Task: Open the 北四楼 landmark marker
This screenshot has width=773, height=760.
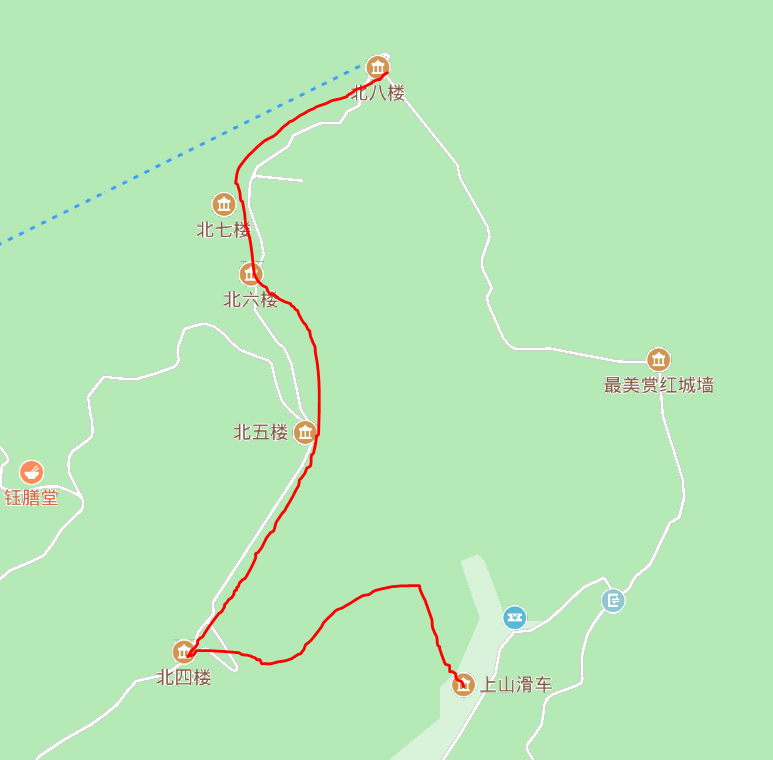Action: pyautogui.click(x=184, y=652)
